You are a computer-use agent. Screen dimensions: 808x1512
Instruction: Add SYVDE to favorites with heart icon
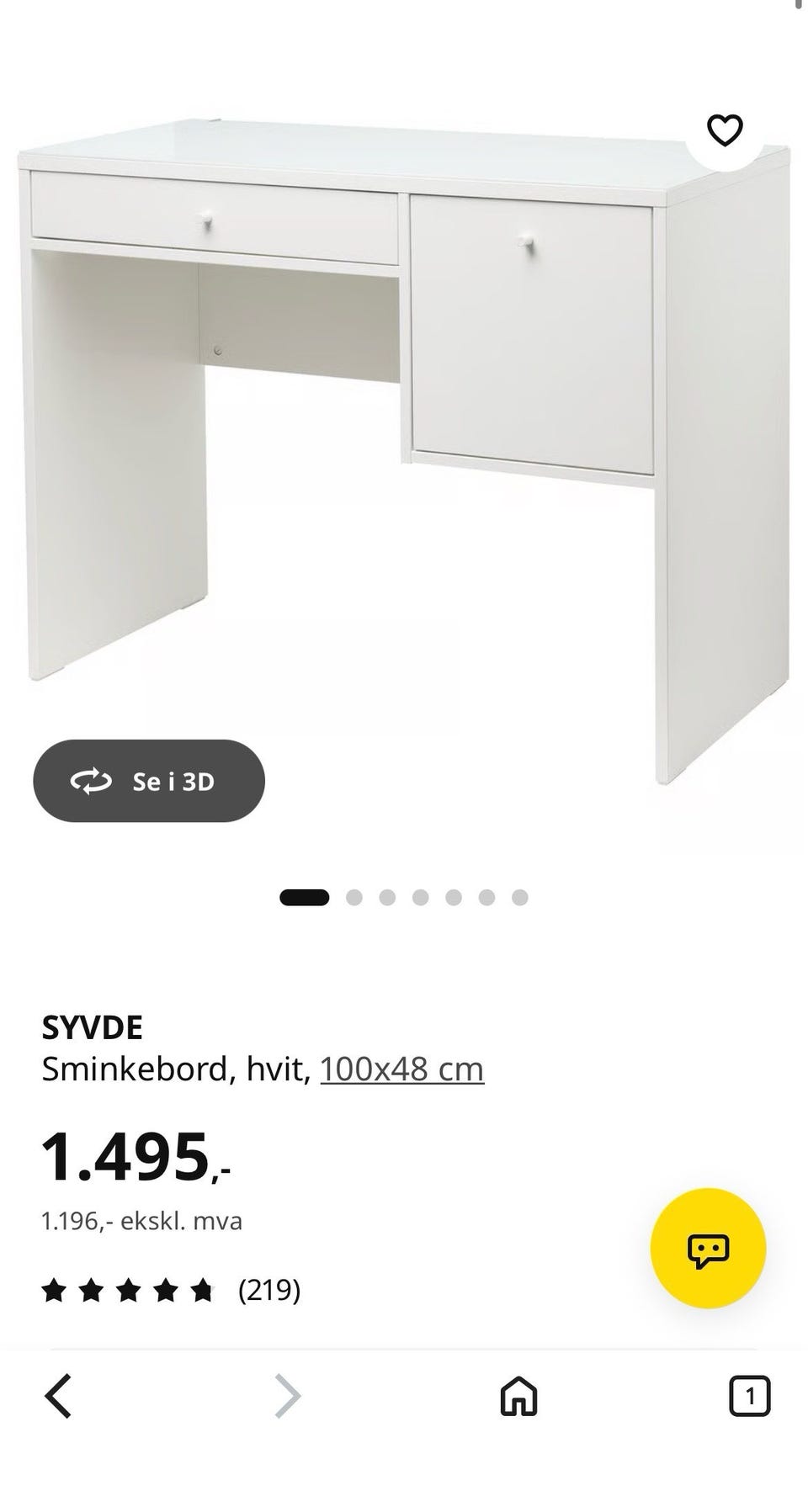pos(724,130)
